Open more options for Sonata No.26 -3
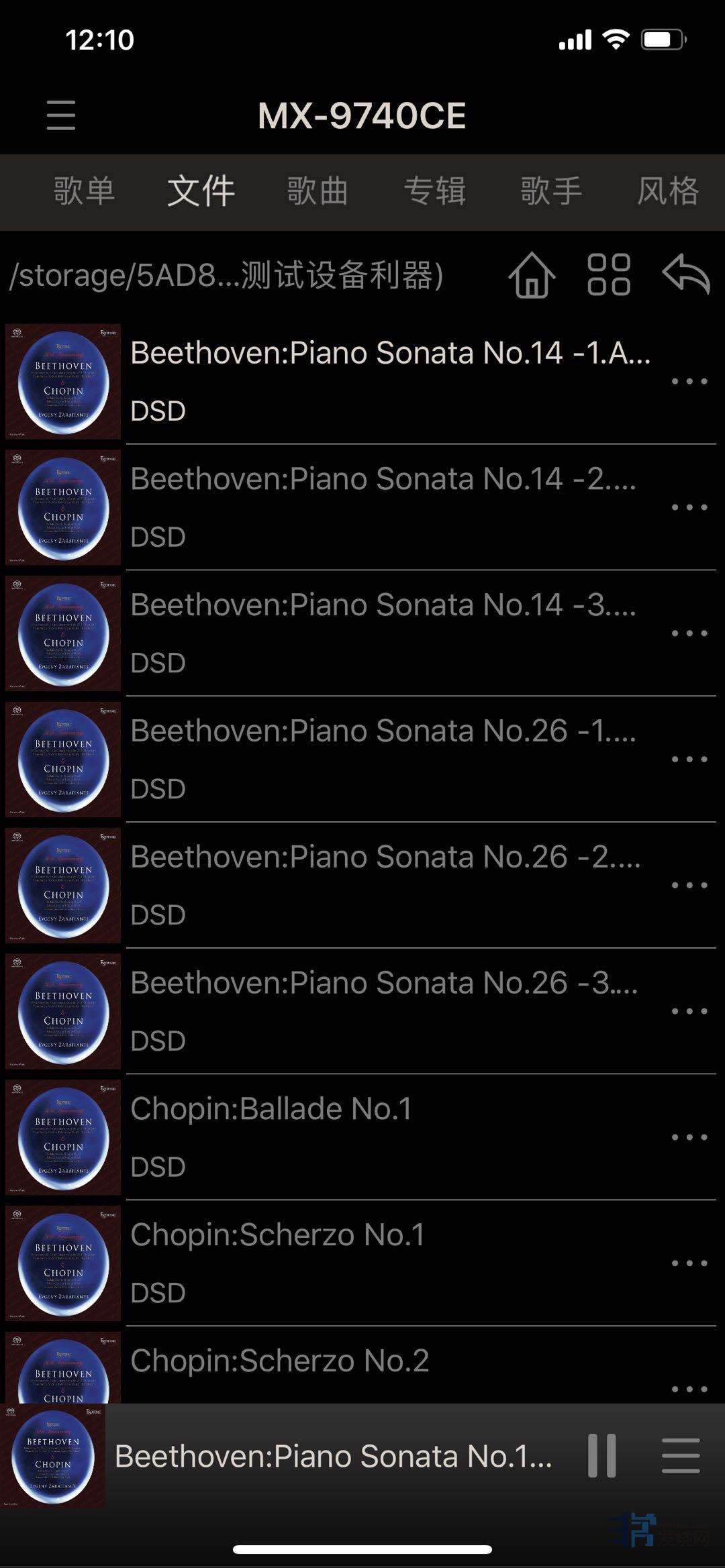Screen dimensions: 725x1568 coord(689,1011)
